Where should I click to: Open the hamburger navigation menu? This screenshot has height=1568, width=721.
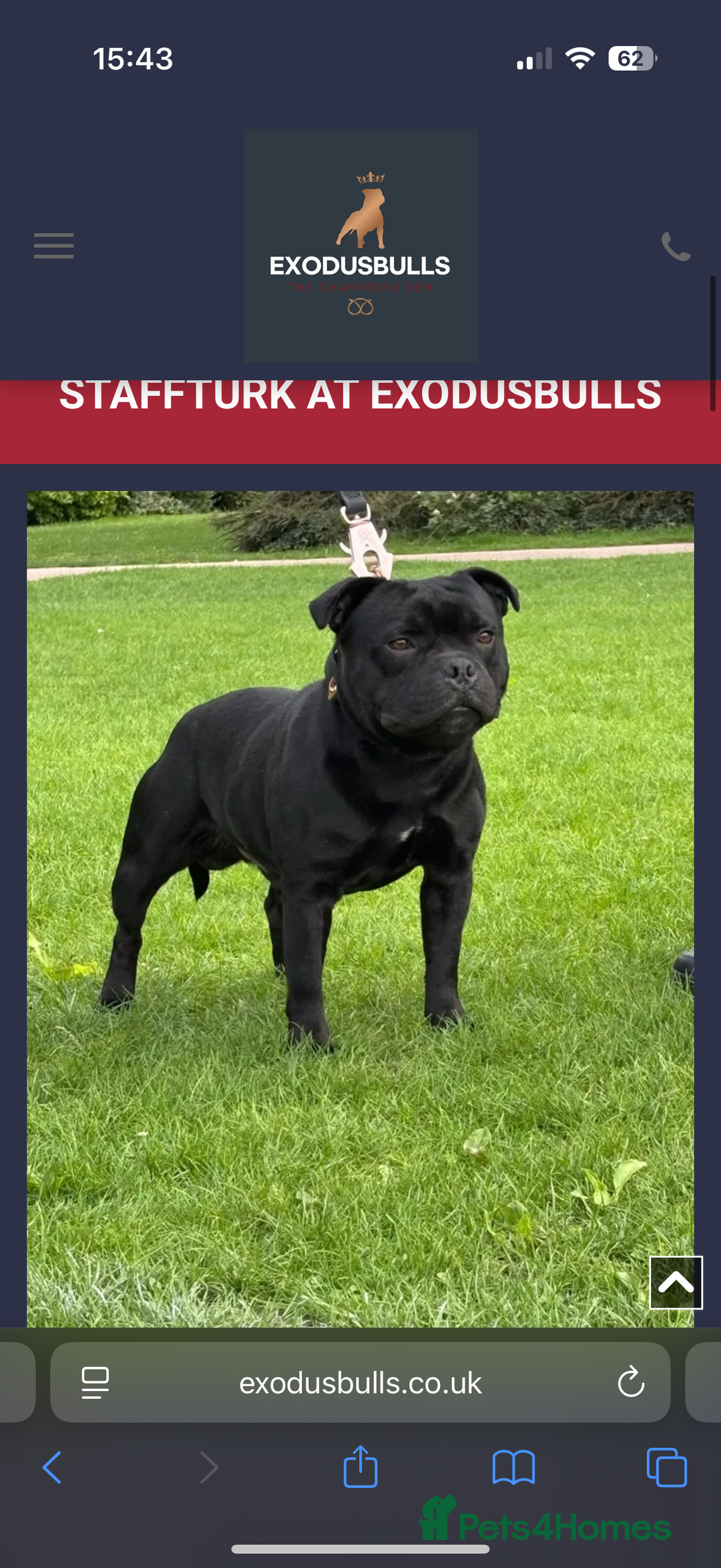point(54,246)
